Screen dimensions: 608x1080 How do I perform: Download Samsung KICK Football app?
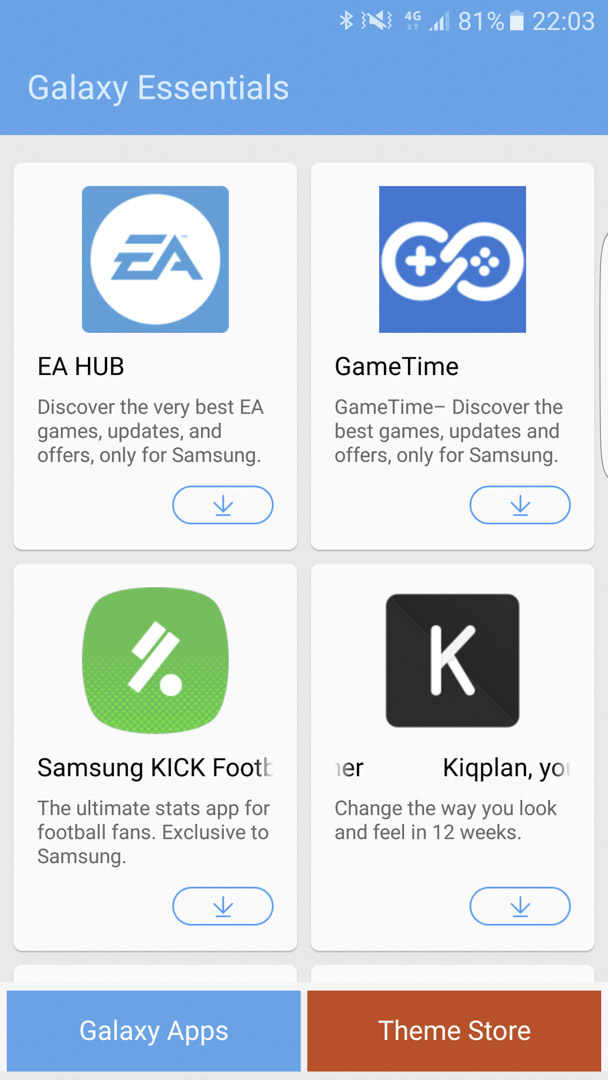(222, 906)
